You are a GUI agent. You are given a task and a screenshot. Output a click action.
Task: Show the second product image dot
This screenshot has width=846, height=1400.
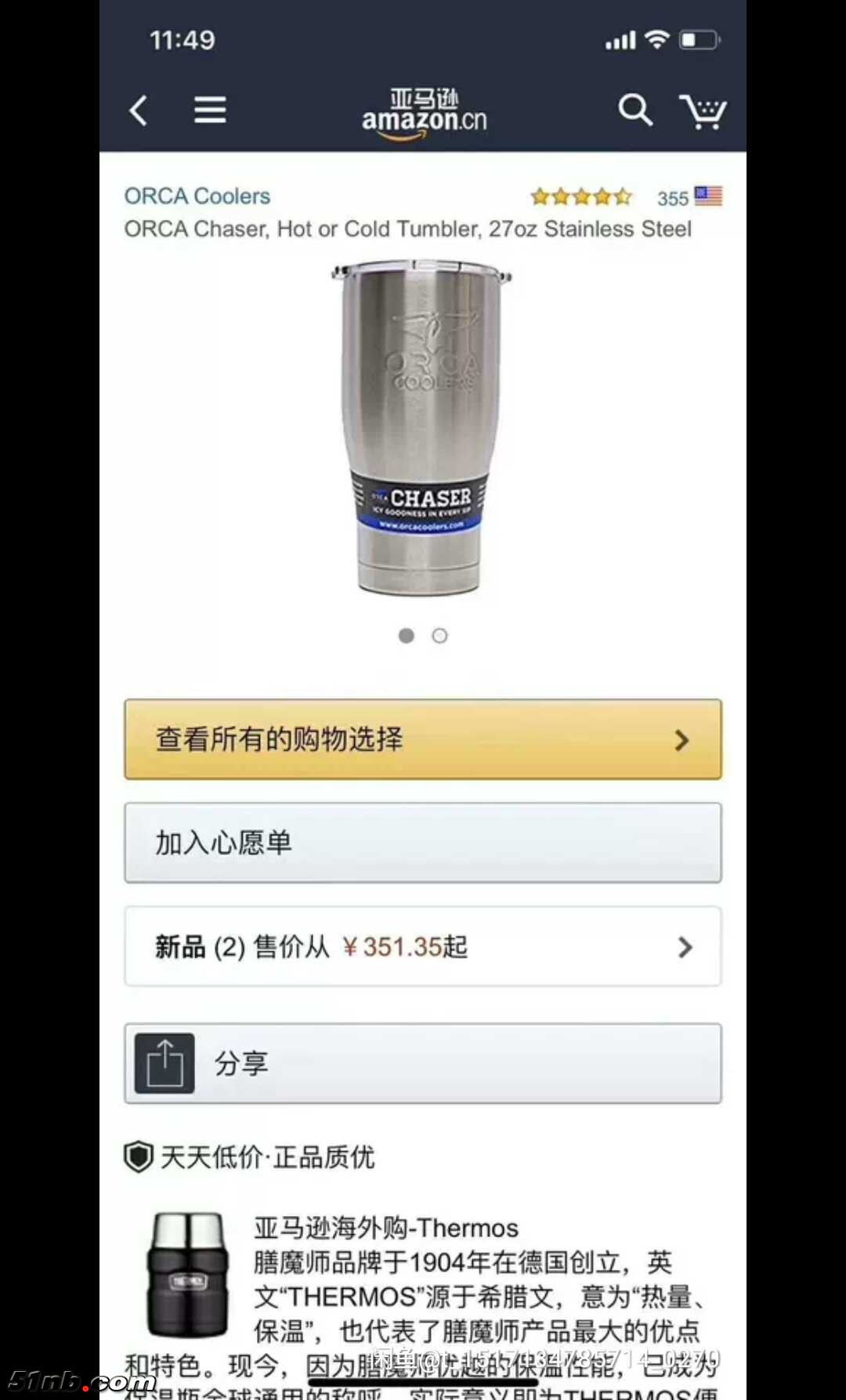click(x=440, y=636)
